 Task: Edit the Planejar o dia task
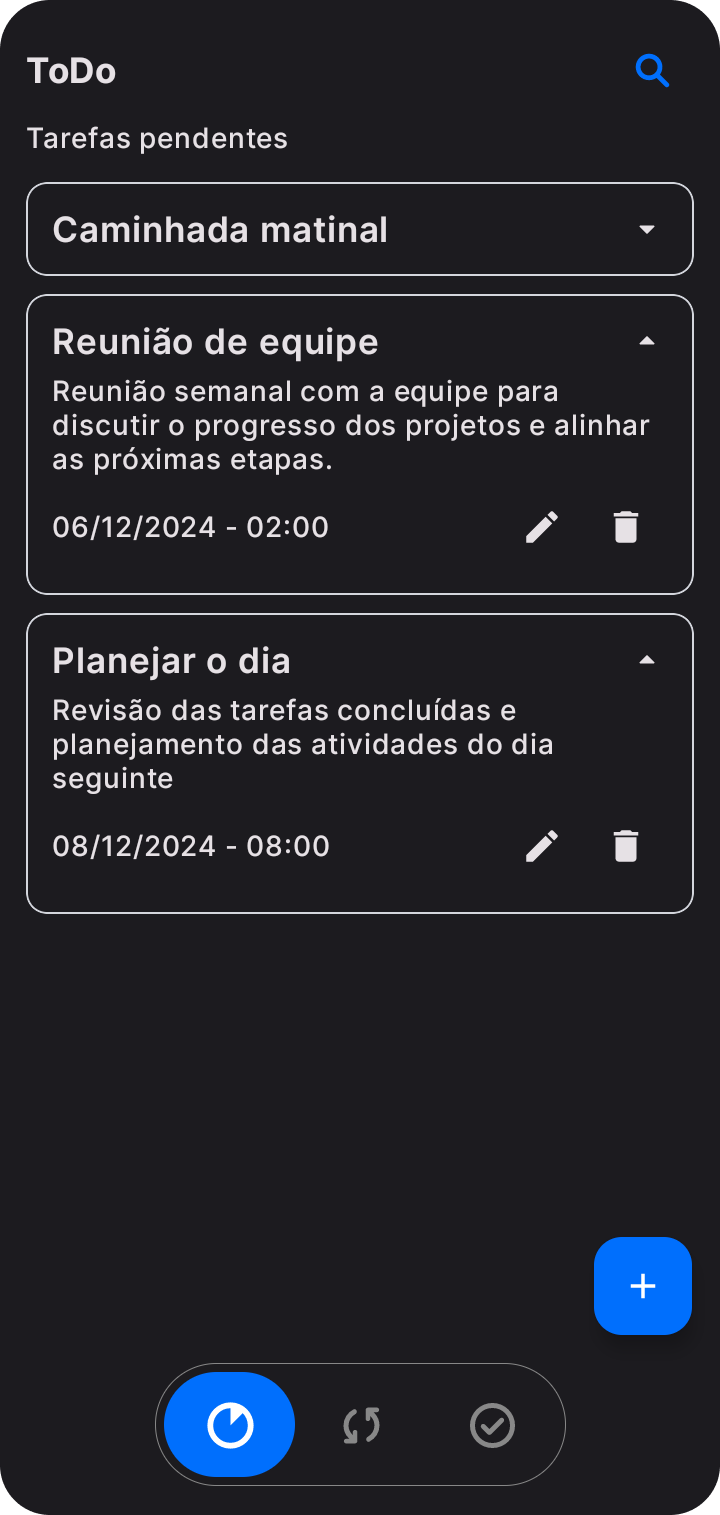[542, 846]
